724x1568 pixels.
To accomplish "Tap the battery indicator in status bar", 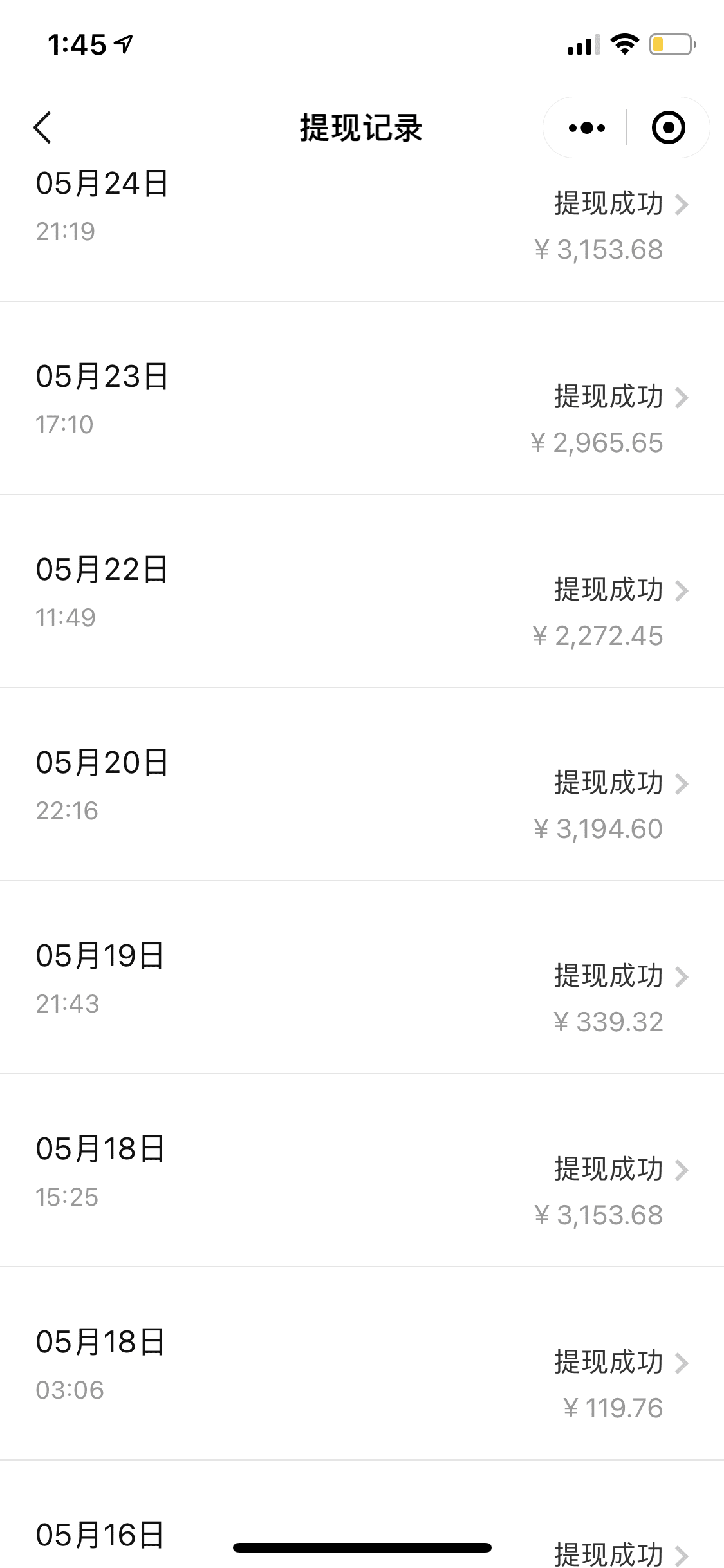I will click(x=669, y=42).
